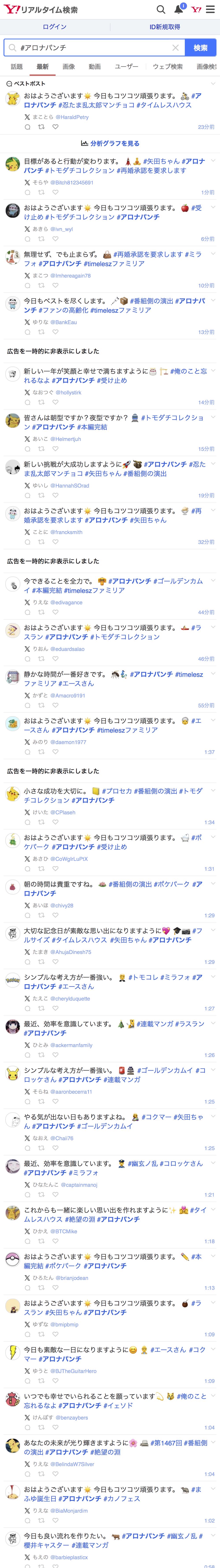Repost the post by そらや
220x1568 pixels.
click(41, 192)
